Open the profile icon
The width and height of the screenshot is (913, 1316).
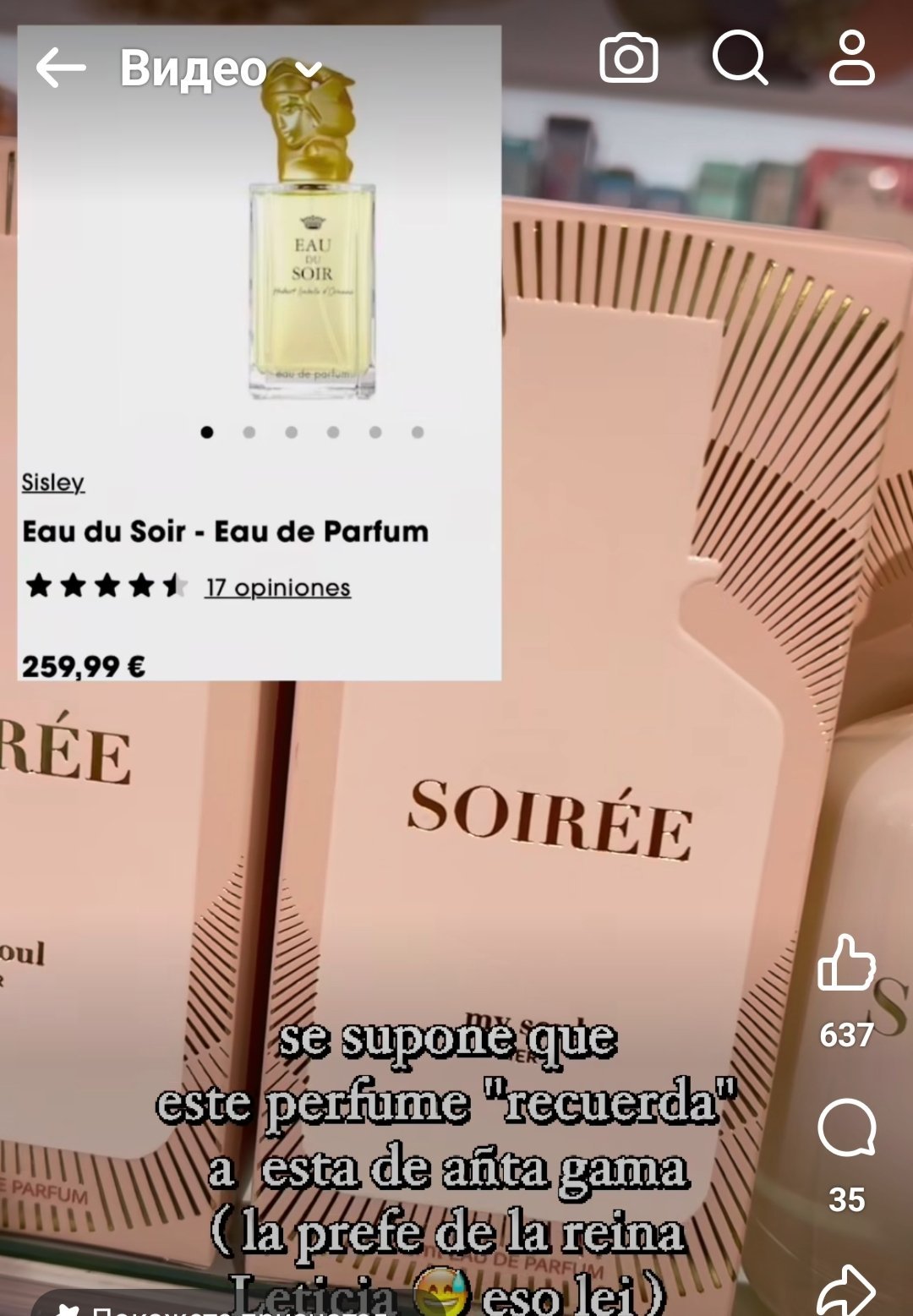[851, 58]
